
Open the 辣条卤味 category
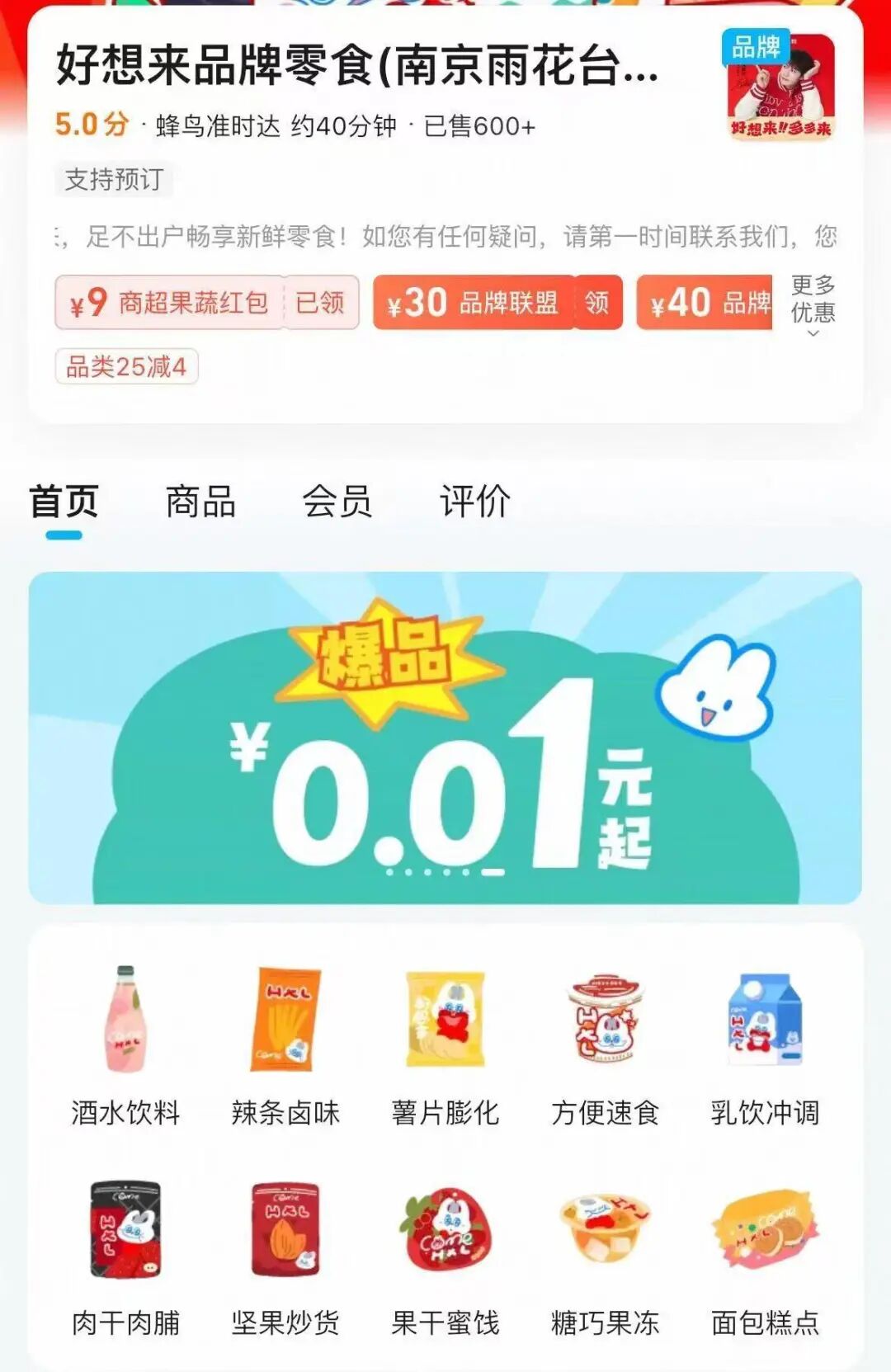(x=285, y=1044)
